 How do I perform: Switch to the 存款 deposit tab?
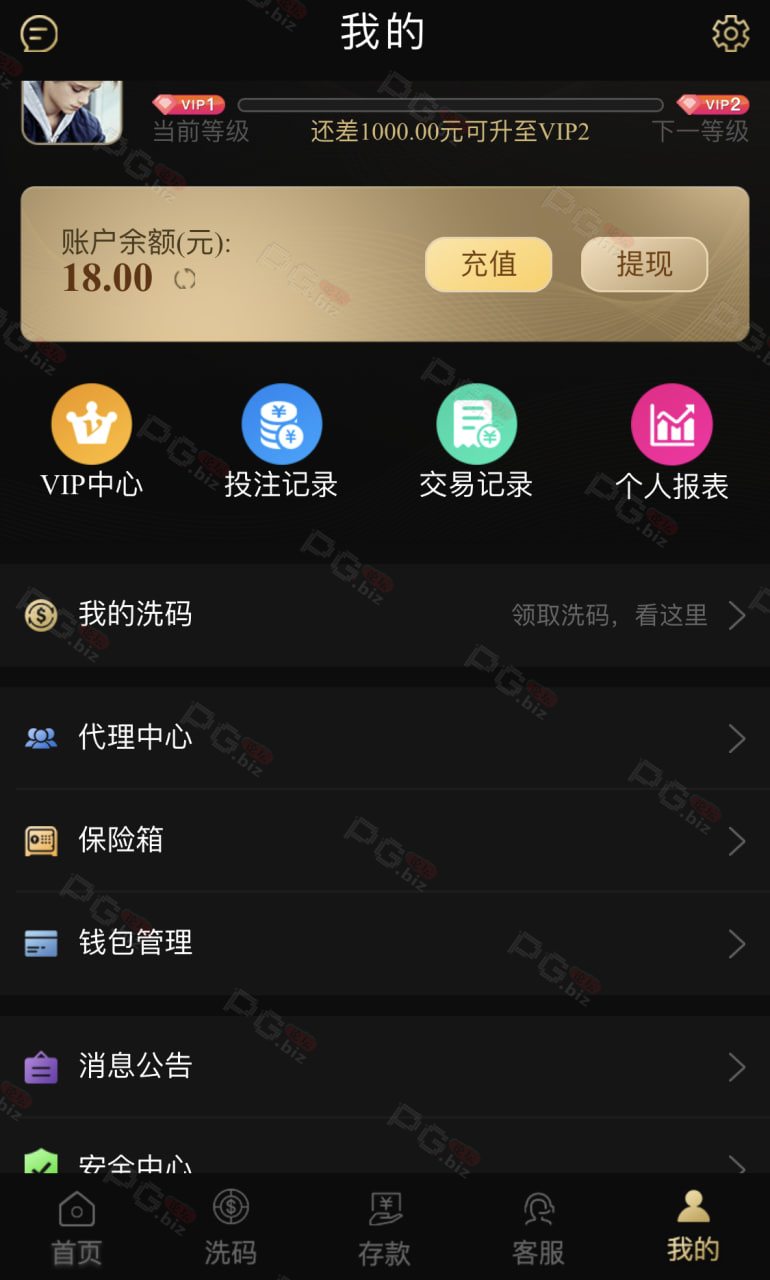point(385,1228)
